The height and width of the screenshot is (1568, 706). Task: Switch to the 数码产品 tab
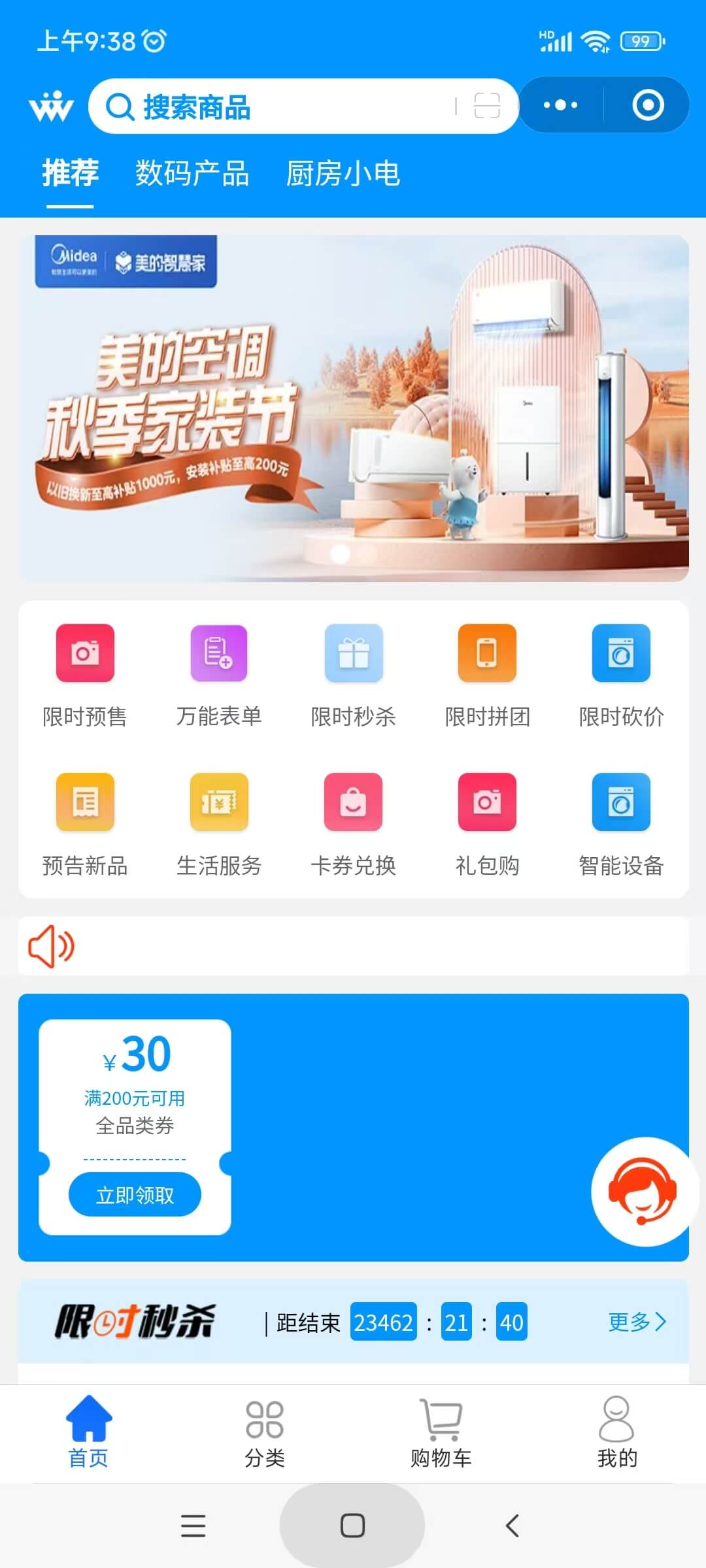click(192, 174)
